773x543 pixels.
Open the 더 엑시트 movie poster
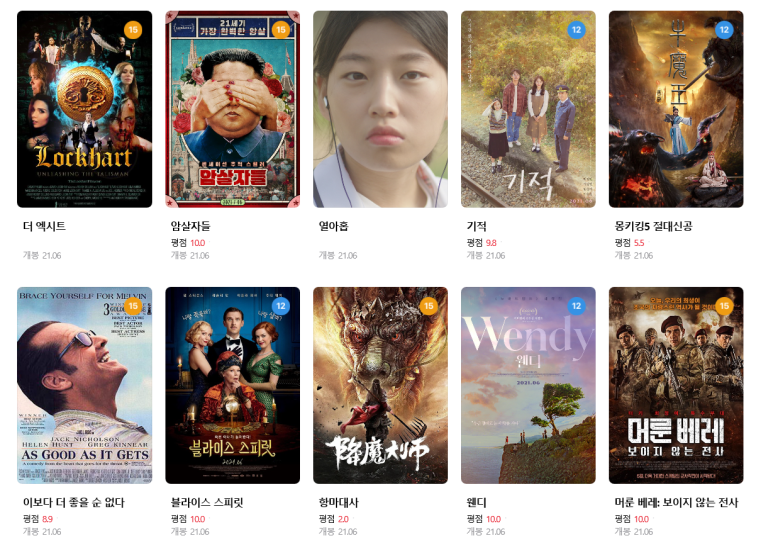point(84,109)
